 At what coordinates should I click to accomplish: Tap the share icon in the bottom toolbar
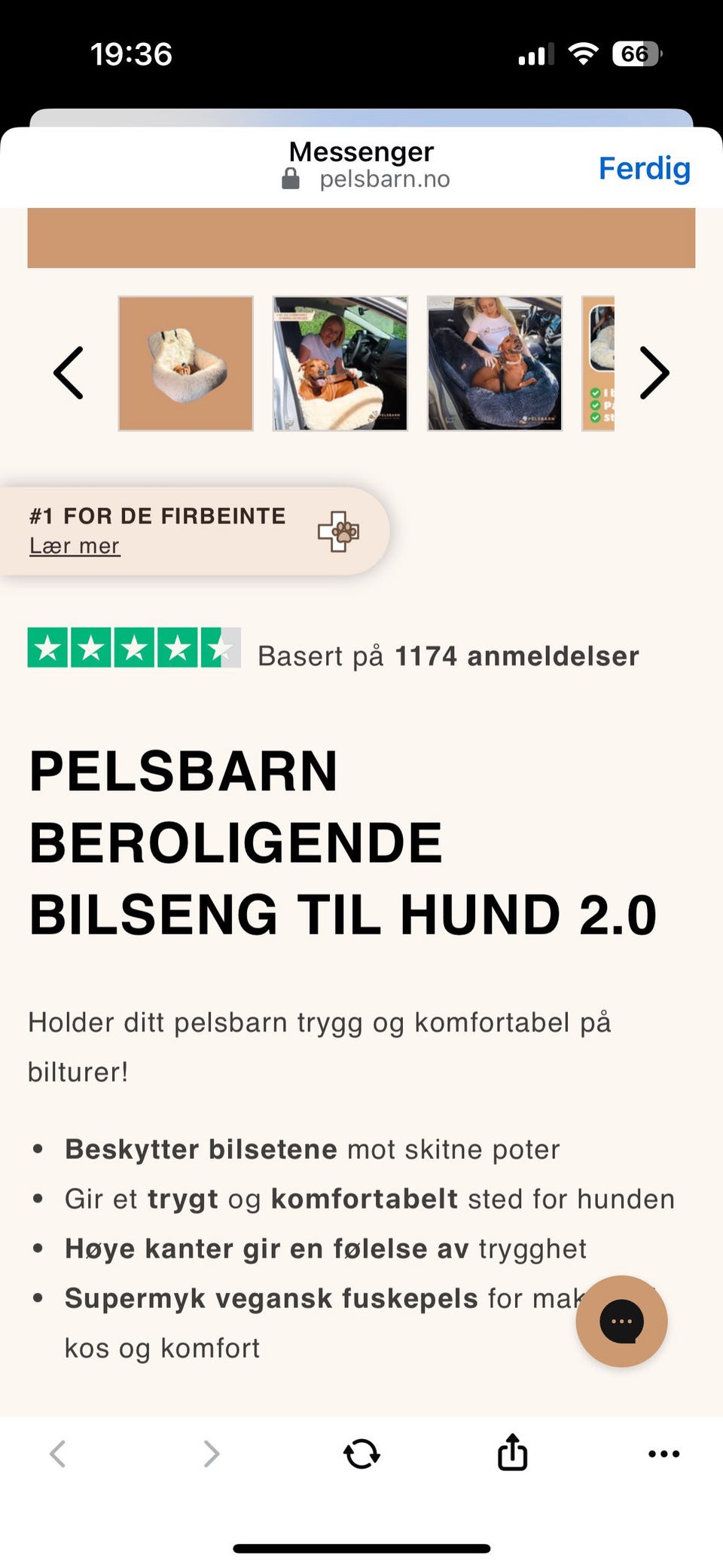tap(511, 1453)
